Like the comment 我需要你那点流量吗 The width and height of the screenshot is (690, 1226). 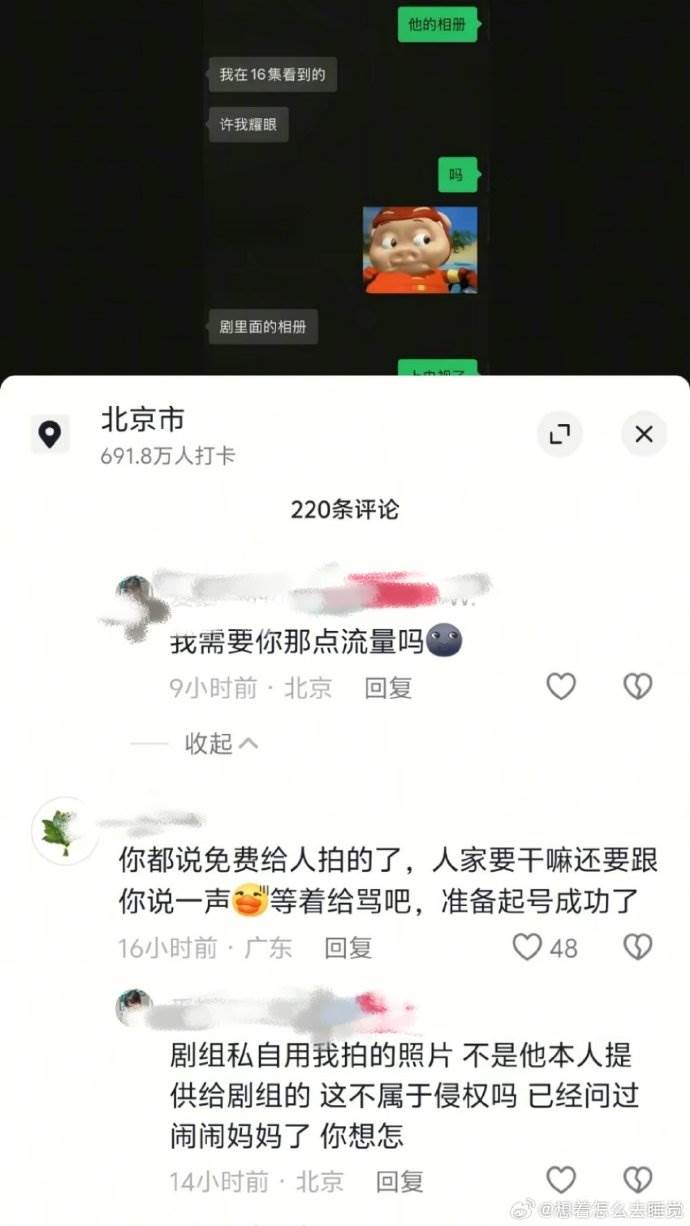[x=561, y=686]
